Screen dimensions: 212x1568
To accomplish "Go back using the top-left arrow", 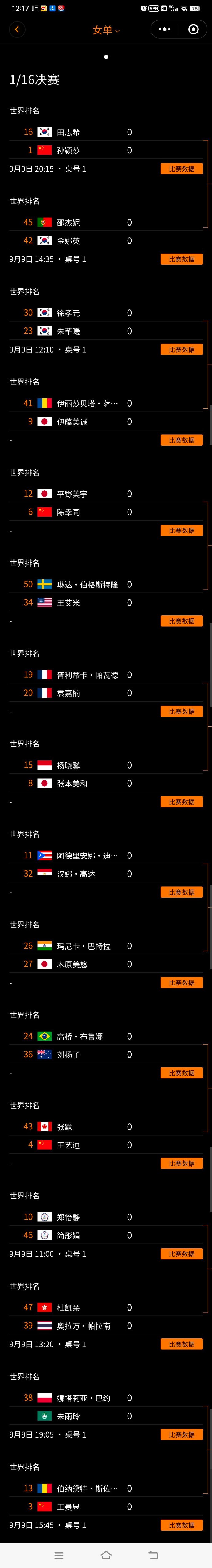I will point(17,29).
